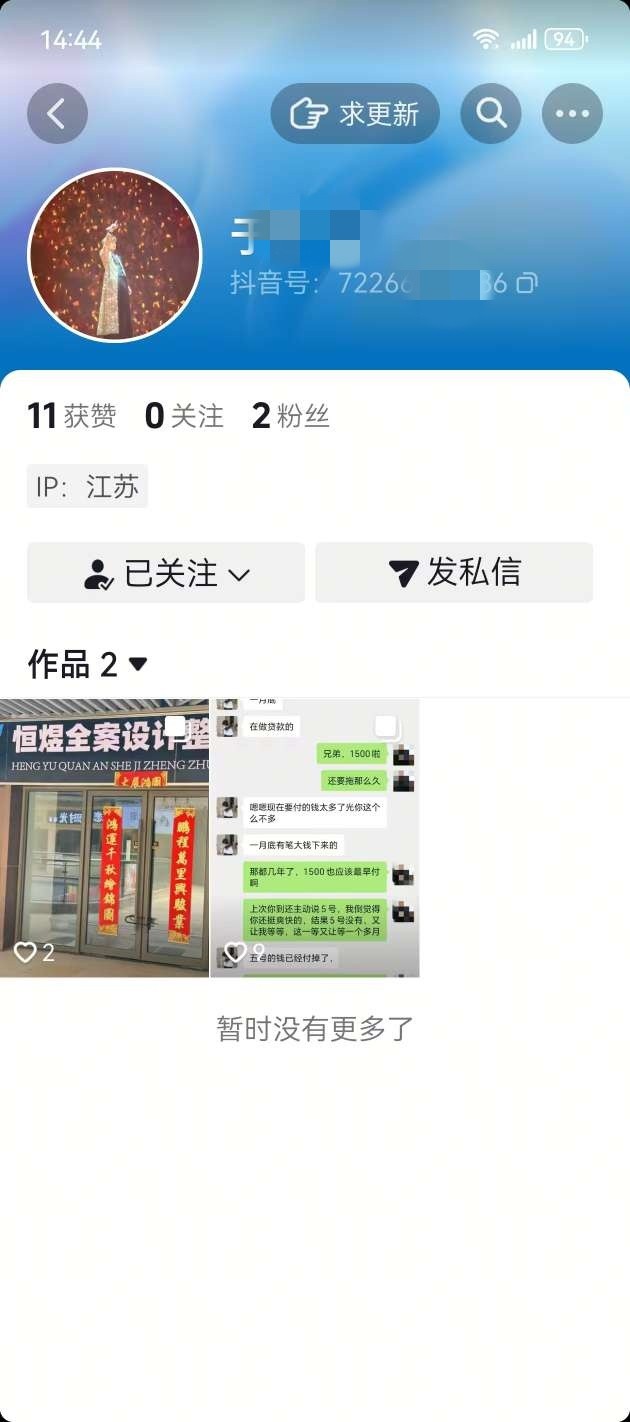Open the three-dot more menu
Image resolution: width=630 pixels, height=1422 pixels.
(x=572, y=114)
